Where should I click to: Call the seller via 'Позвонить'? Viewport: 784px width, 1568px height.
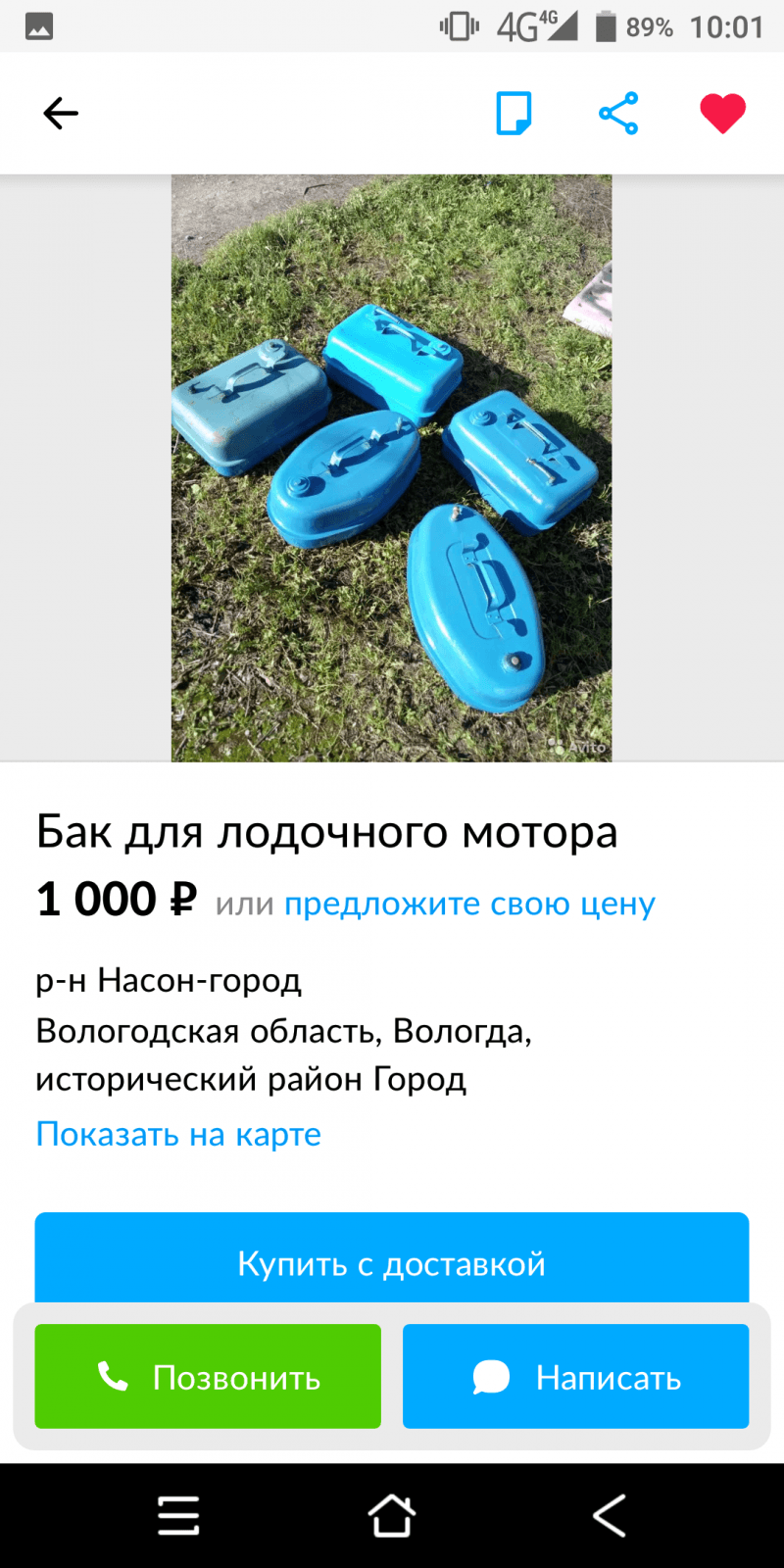tap(208, 1376)
